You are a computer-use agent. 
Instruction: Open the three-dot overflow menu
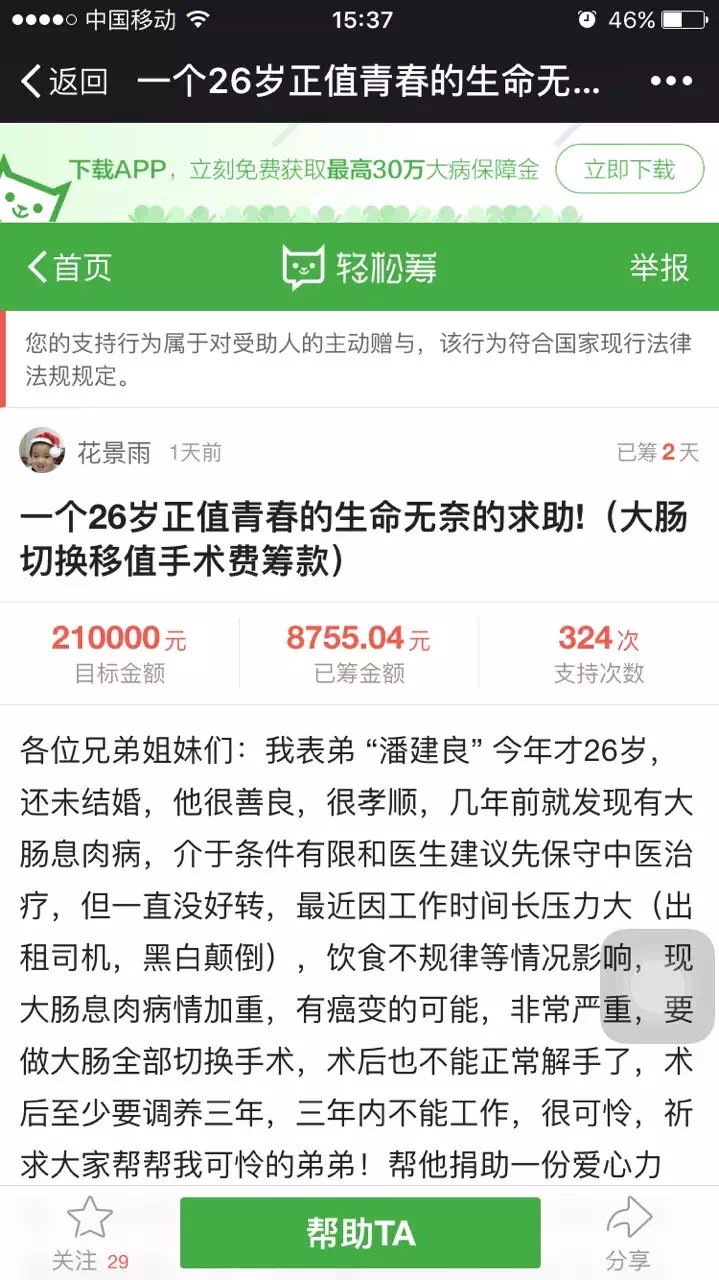672,81
